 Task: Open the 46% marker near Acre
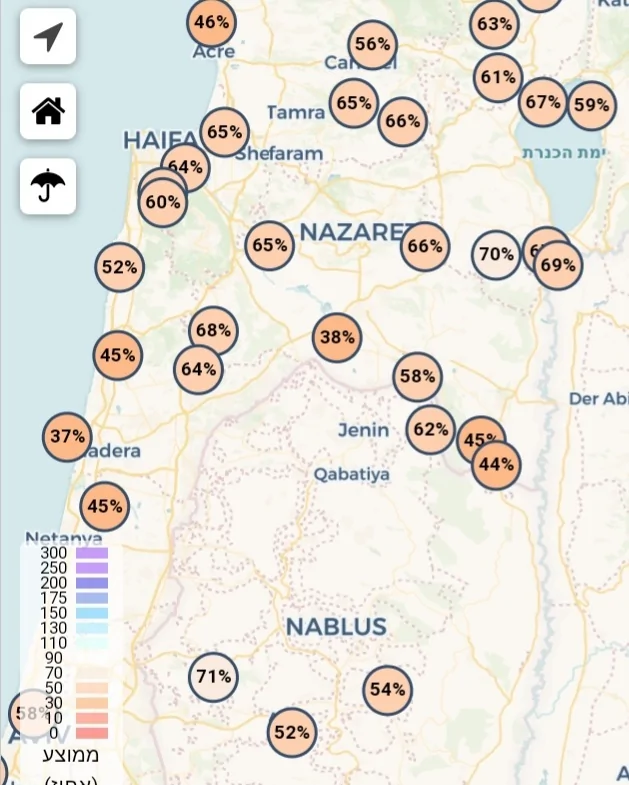coord(212,22)
